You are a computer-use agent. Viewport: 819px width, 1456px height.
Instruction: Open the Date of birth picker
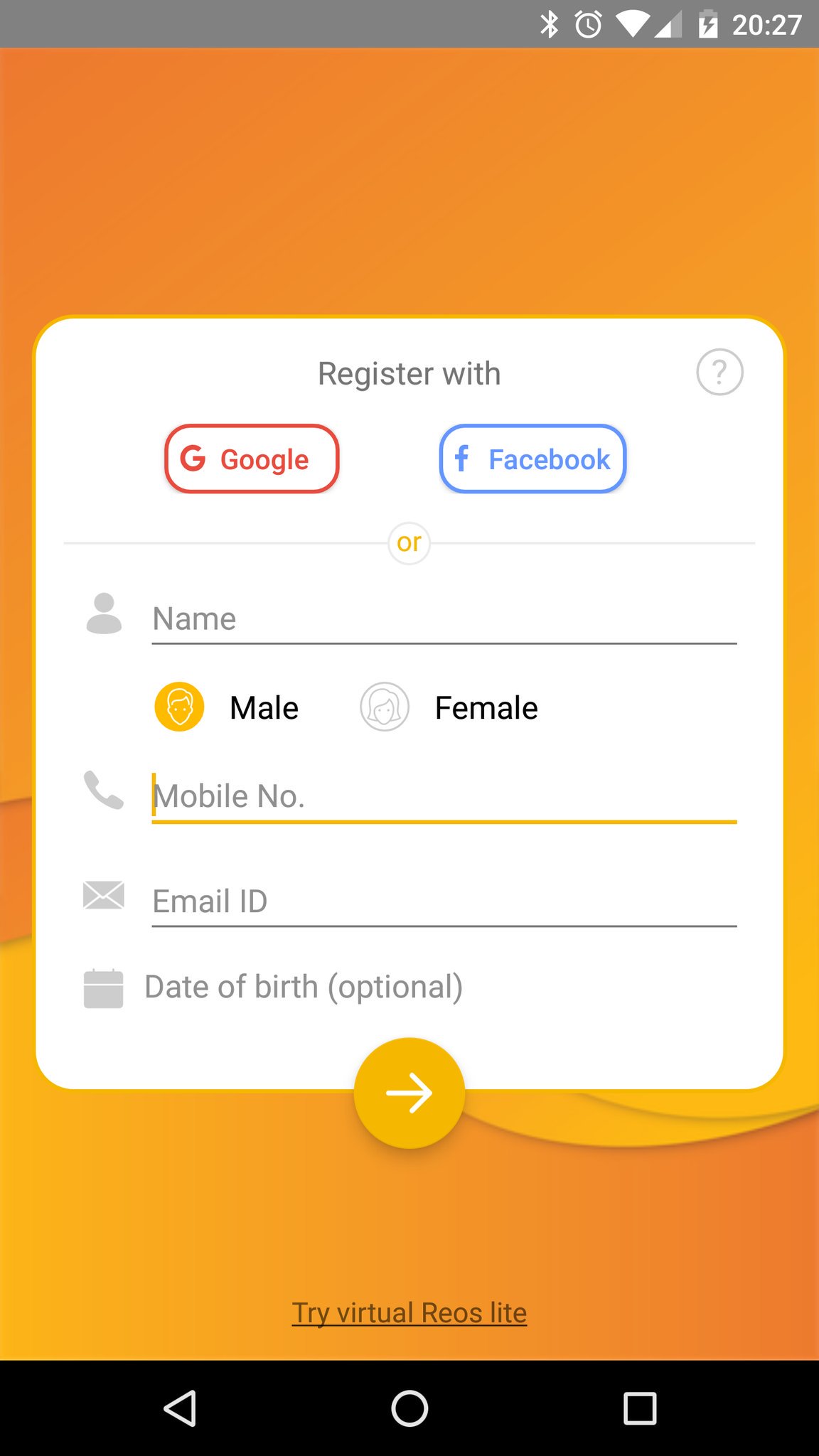click(304, 987)
